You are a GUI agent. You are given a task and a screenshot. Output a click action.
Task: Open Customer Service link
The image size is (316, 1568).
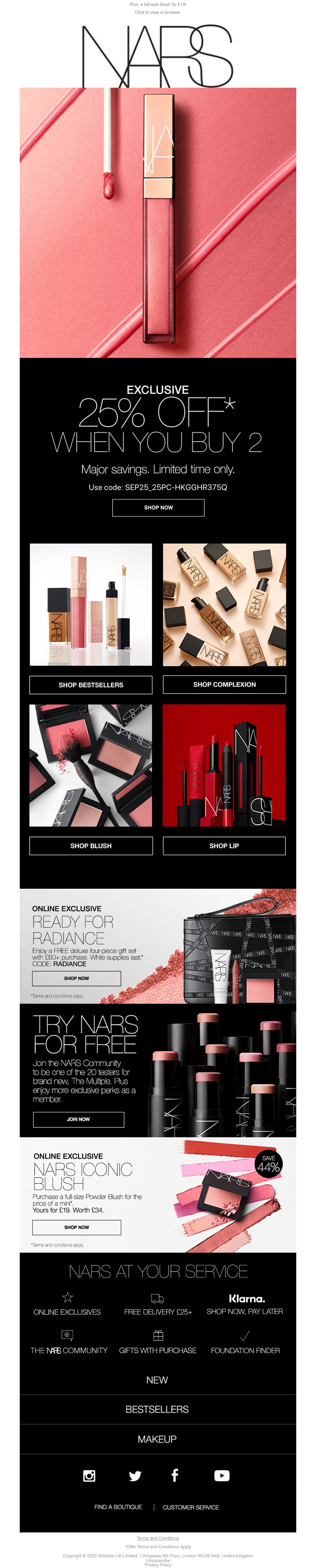click(190, 1507)
